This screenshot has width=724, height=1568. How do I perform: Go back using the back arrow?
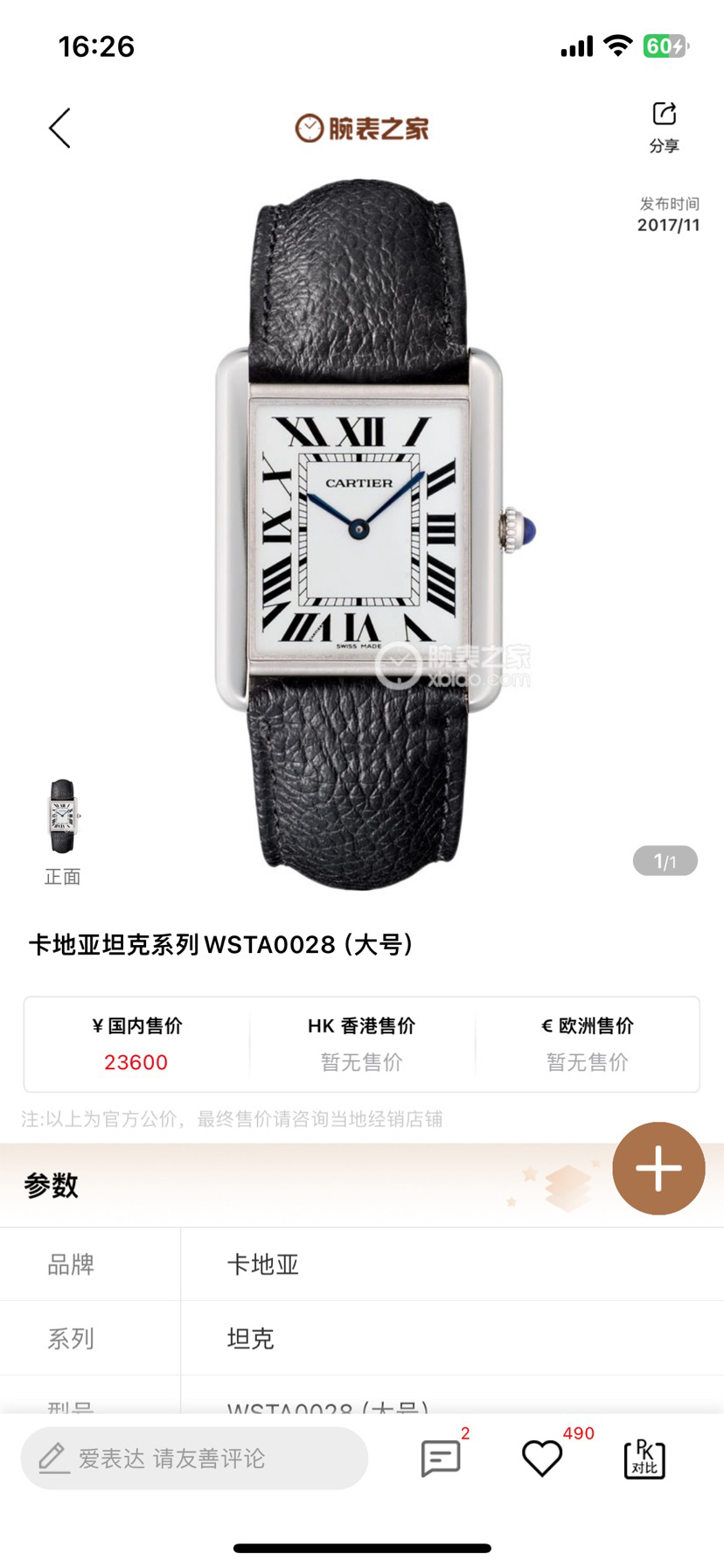(x=59, y=129)
